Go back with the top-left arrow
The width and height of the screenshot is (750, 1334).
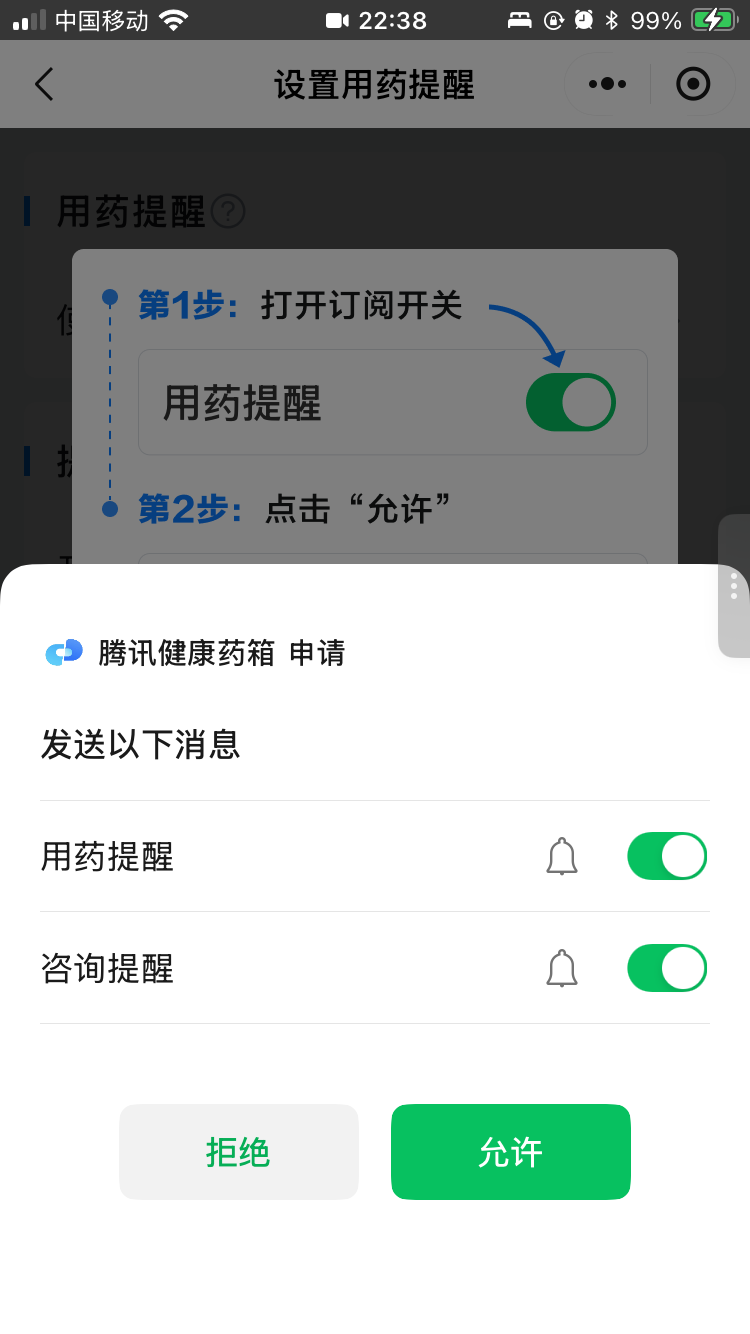tap(44, 84)
